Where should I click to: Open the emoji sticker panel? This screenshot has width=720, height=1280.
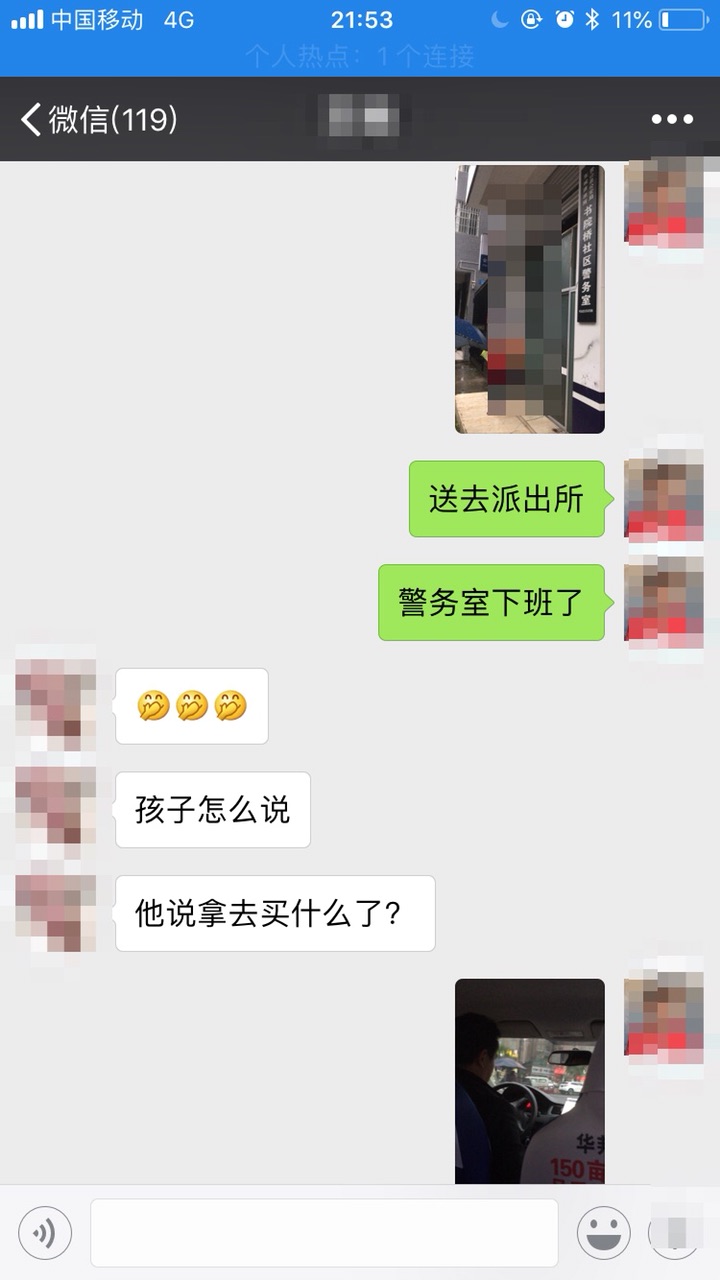603,1232
